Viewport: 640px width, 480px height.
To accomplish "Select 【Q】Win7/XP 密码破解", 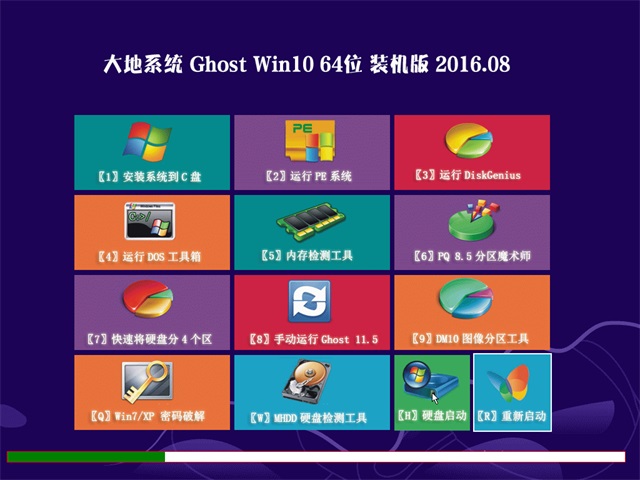I will coord(151,392).
